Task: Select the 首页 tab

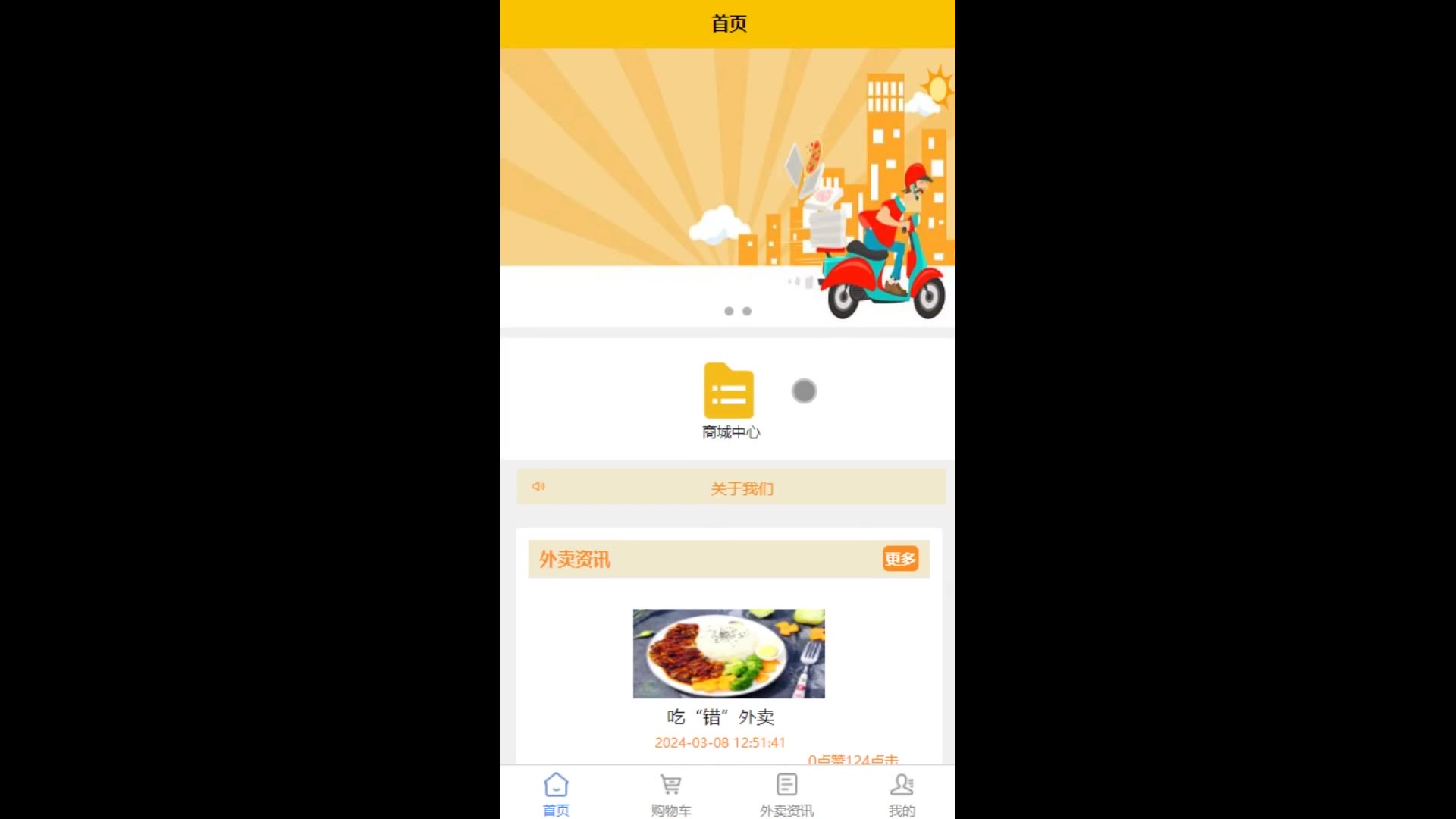Action: tap(556, 793)
